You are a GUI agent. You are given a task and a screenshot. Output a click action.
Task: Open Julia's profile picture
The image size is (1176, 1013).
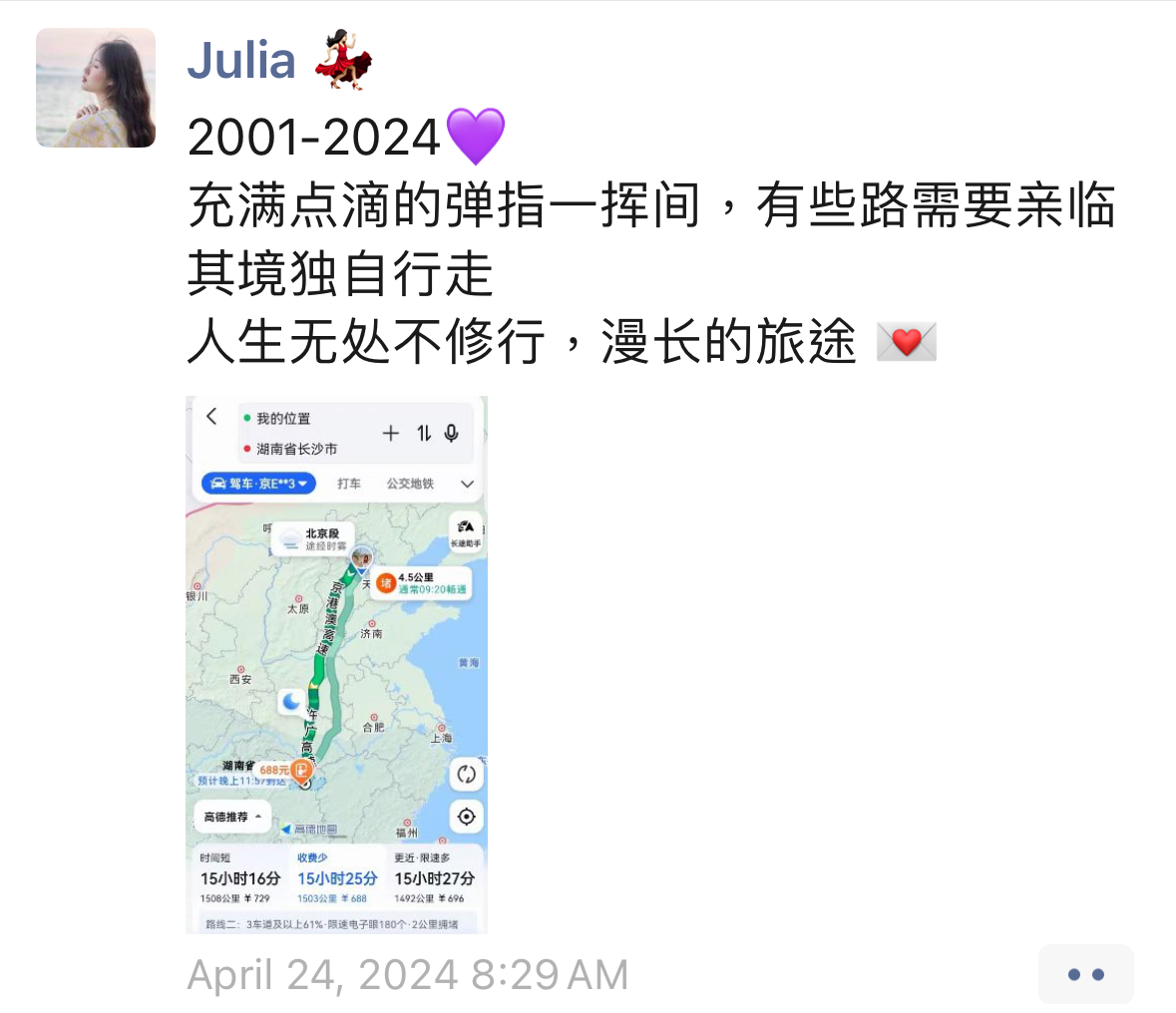pyautogui.click(x=96, y=88)
